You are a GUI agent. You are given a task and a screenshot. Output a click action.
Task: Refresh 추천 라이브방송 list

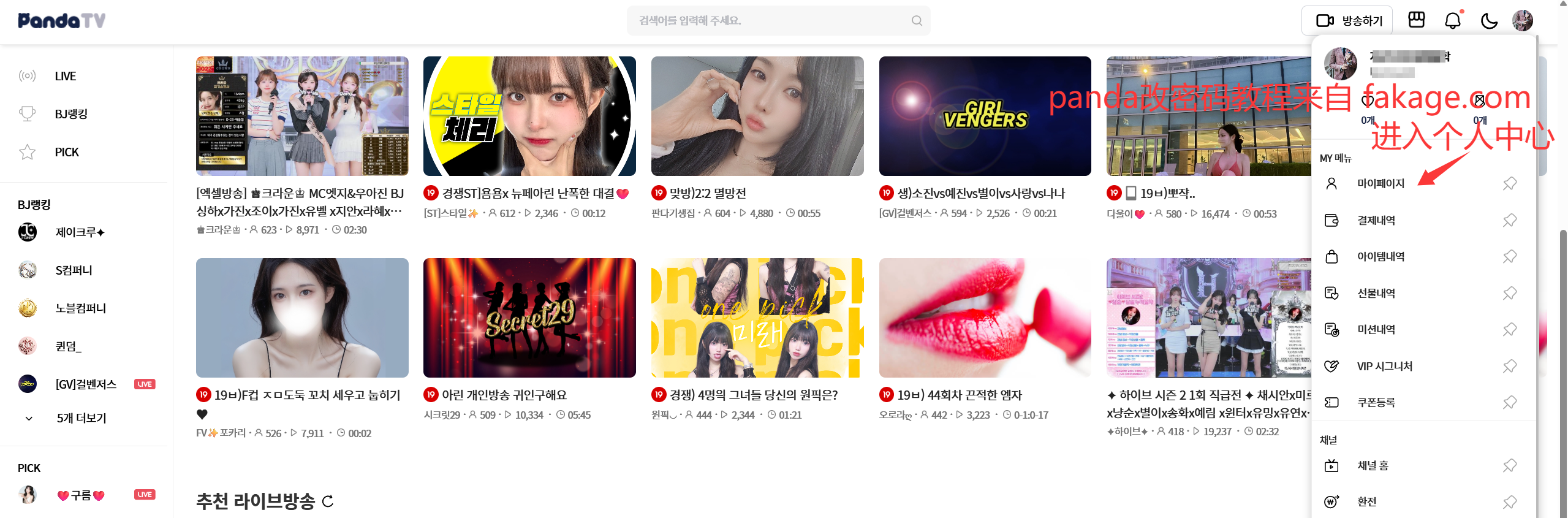coord(328,501)
